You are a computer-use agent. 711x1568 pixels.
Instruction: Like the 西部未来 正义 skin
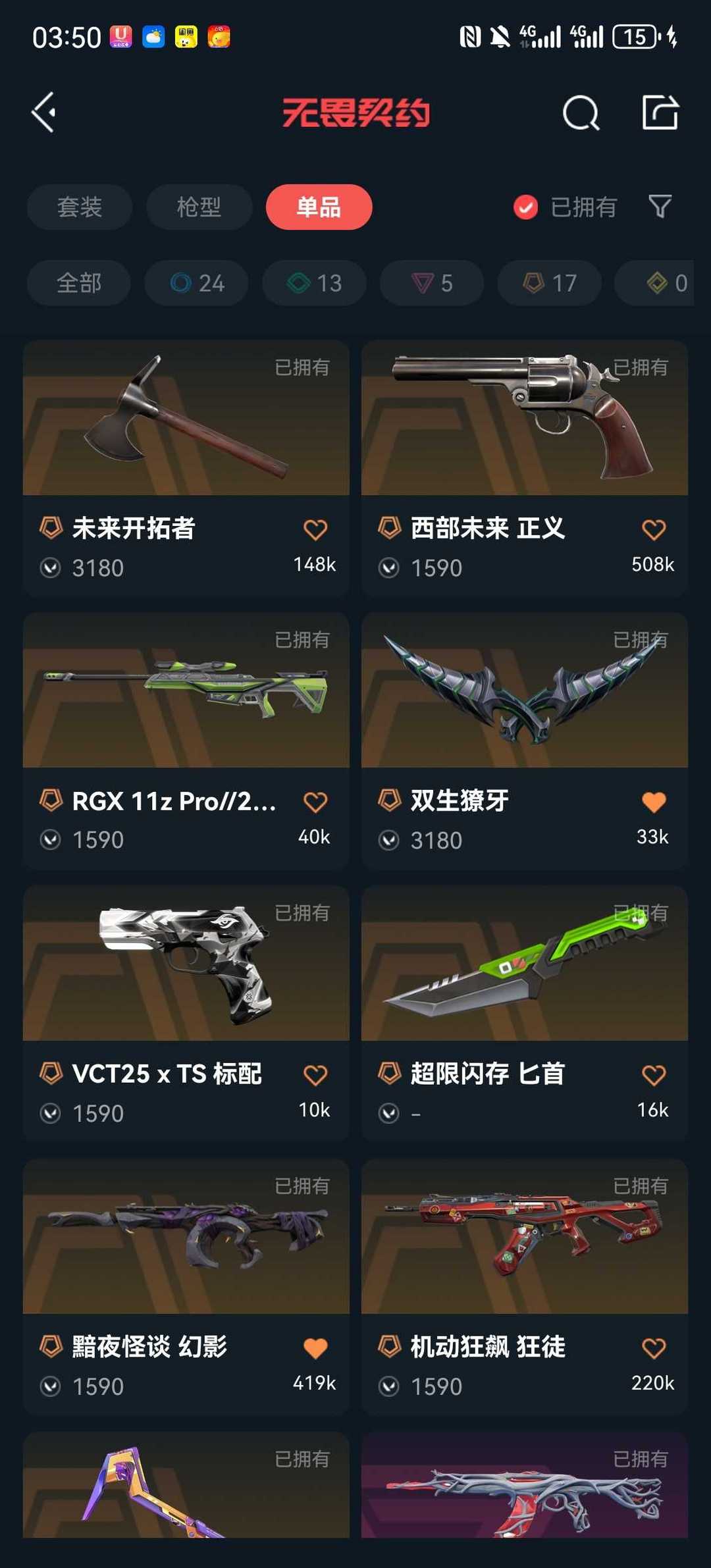click(653, 530)
